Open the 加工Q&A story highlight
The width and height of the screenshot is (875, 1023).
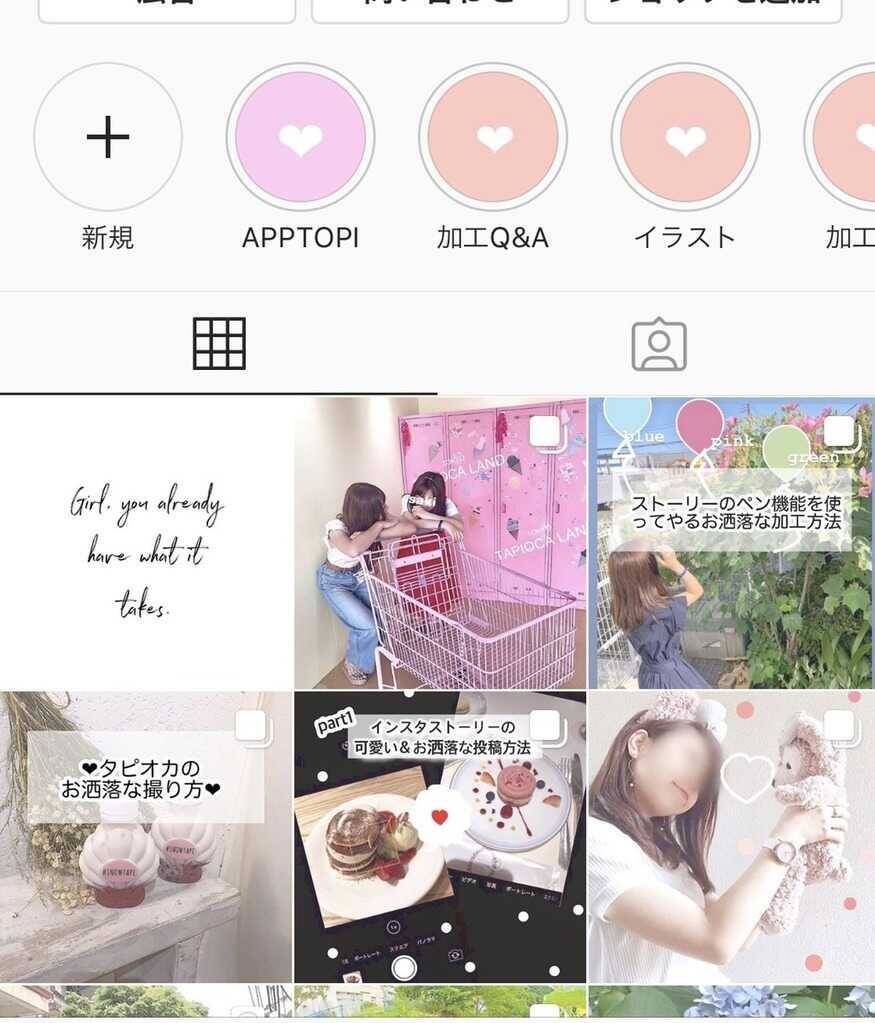[493, 137]
